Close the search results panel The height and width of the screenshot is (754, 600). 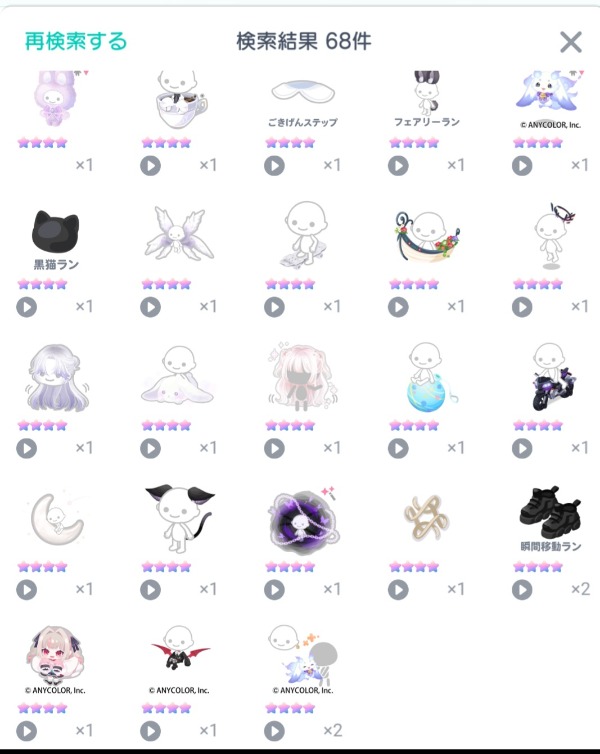coord(570,41)
